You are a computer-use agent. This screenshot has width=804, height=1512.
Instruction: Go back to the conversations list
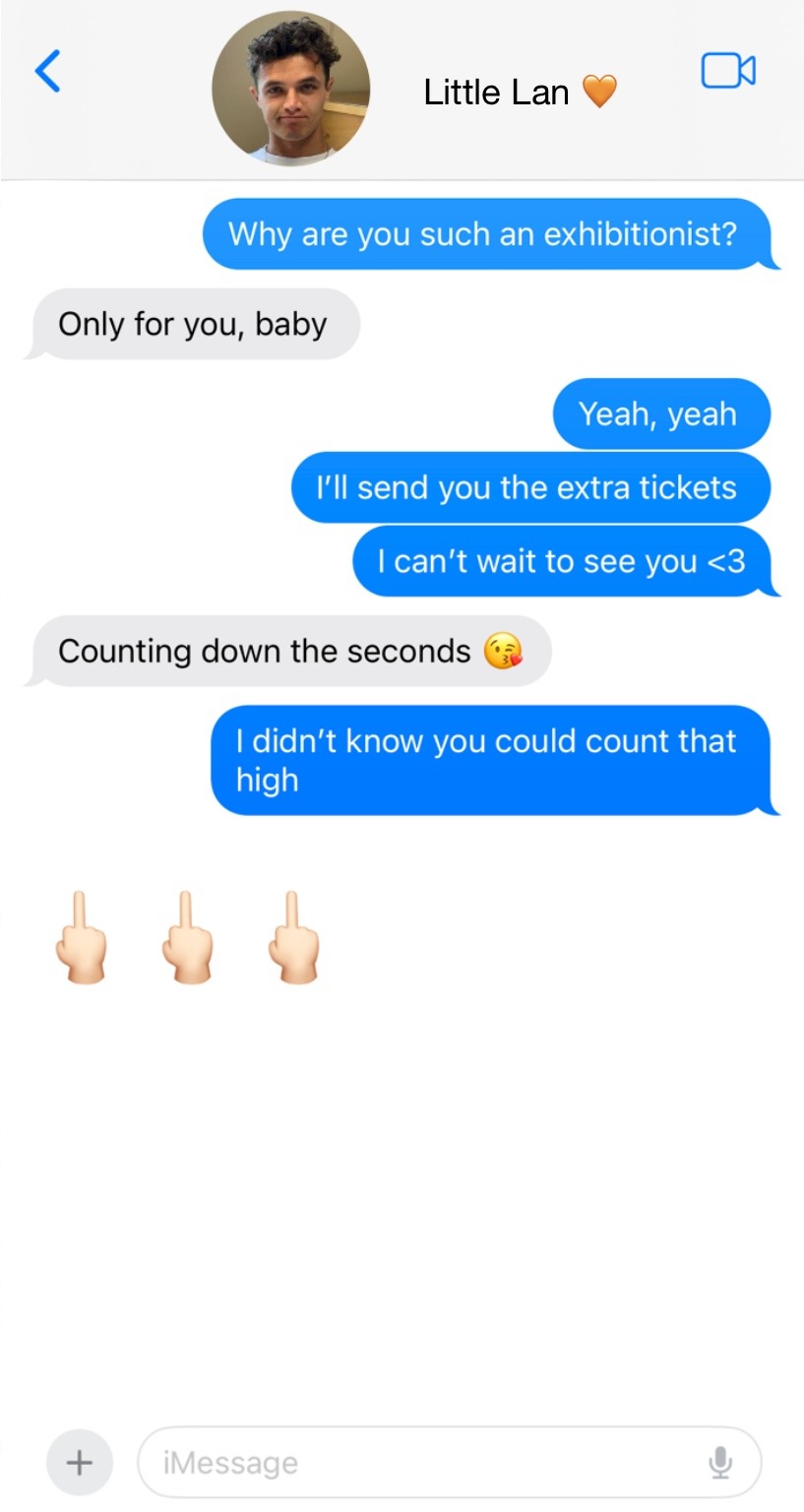point(47,71)
